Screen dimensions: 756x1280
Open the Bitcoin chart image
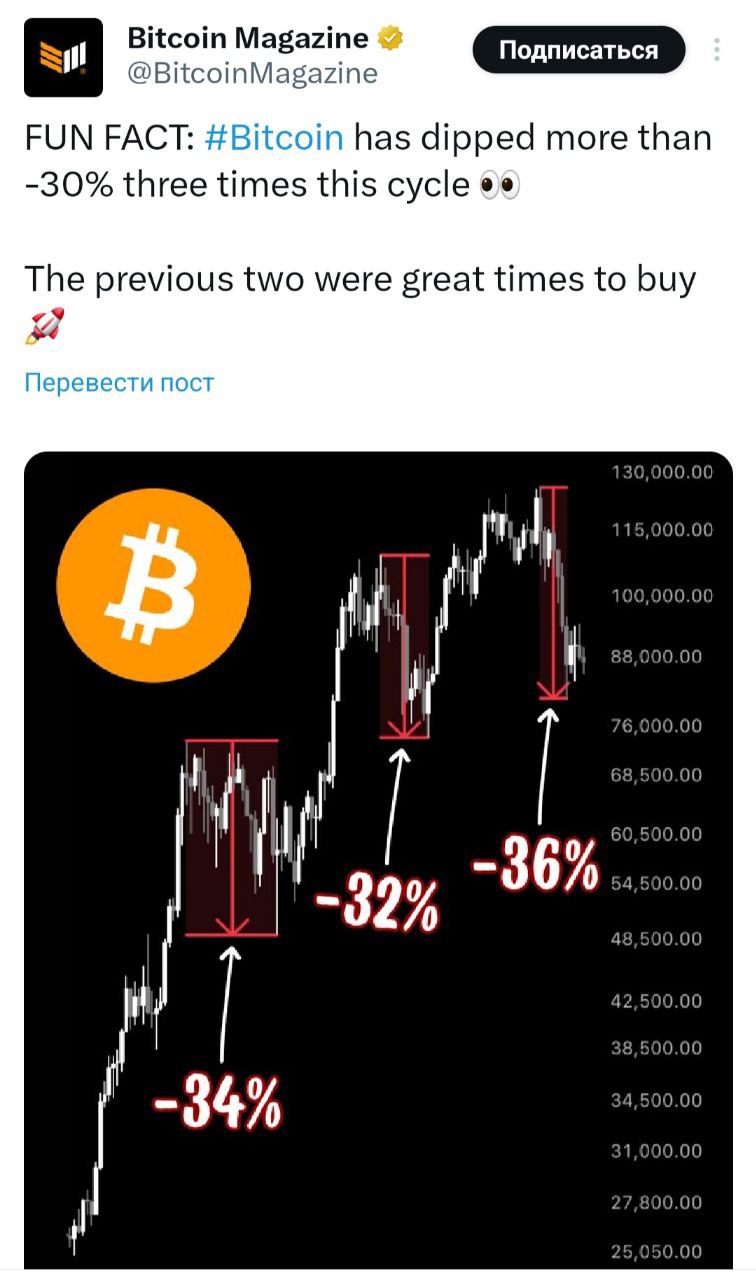tap(378, 860)
